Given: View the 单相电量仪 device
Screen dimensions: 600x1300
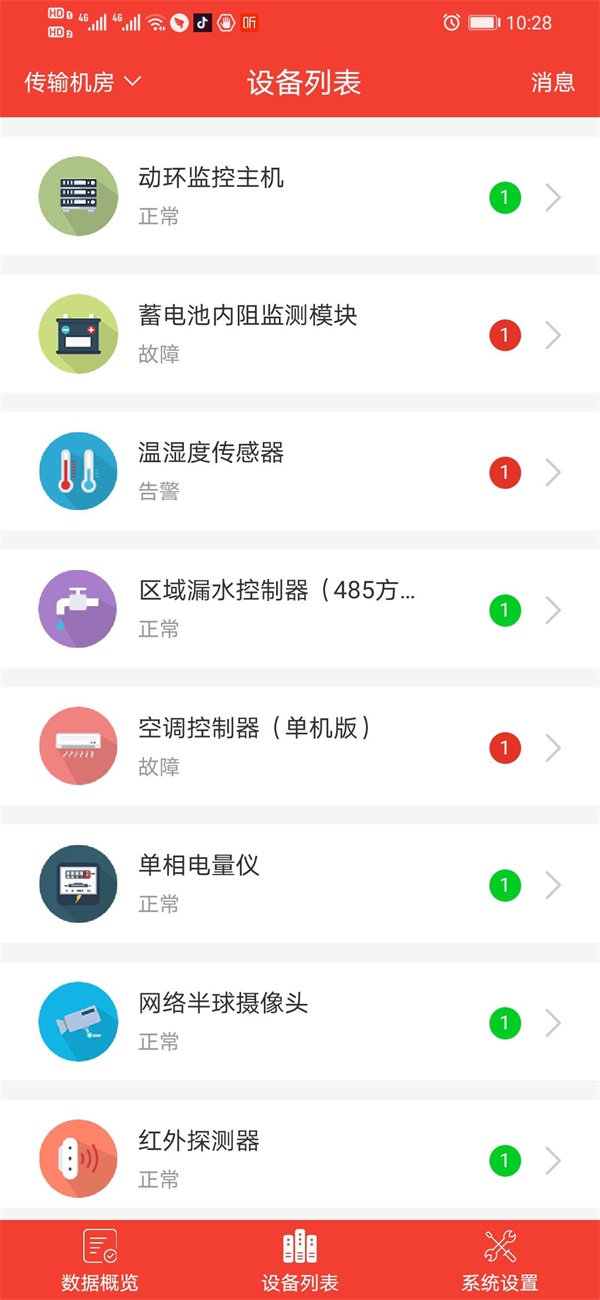Looking at the screenshot, I should pyautogui.click(x=300, y=884).
